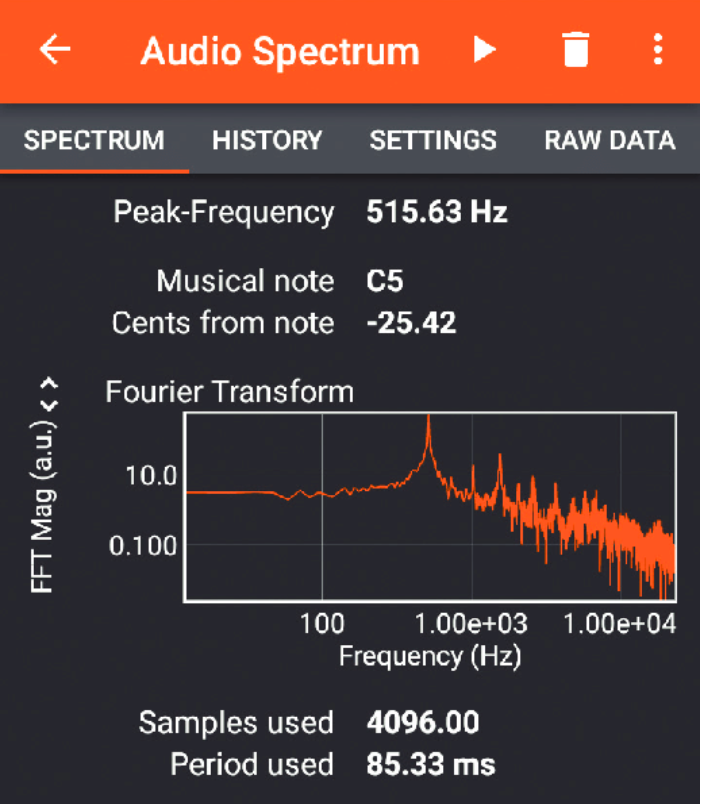
Task: Open the three-dot overflow menu
Action: pos(657,50)
